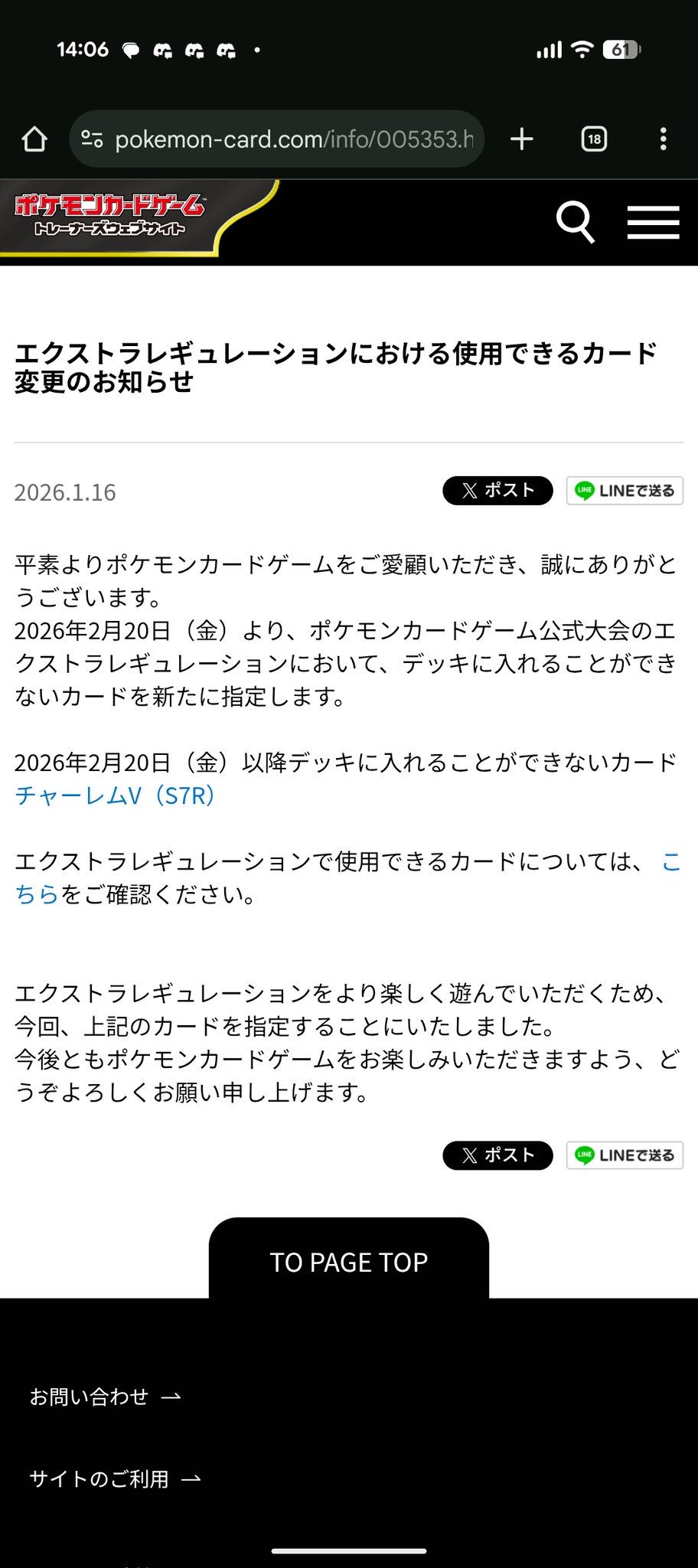Tap the Pokémon Card Game site logo
The width and height of the screenshot is (698, 1568).
[111, 216]
